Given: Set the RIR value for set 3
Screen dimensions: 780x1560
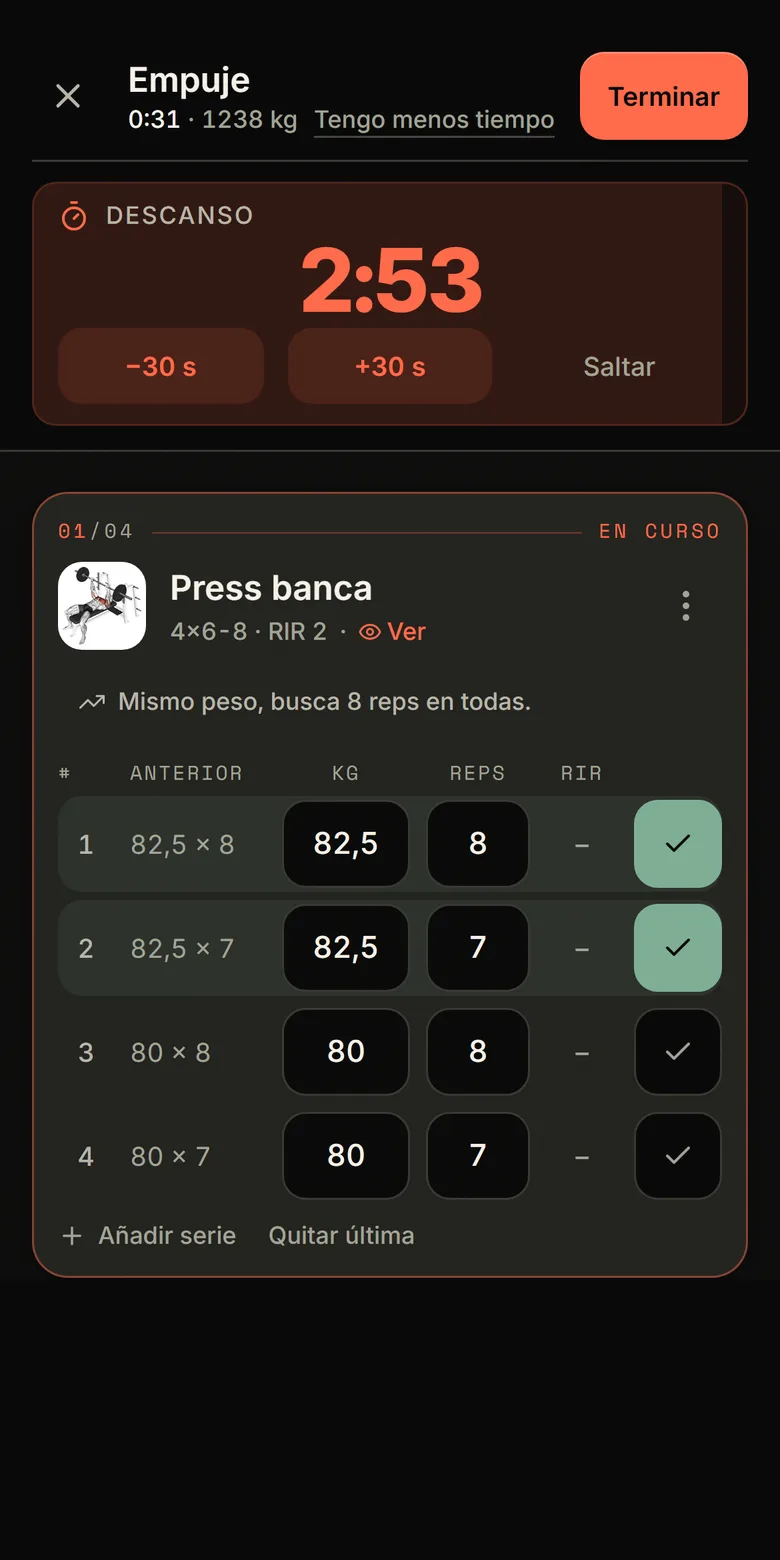Looking at the screenshot, I should 582,1052.
